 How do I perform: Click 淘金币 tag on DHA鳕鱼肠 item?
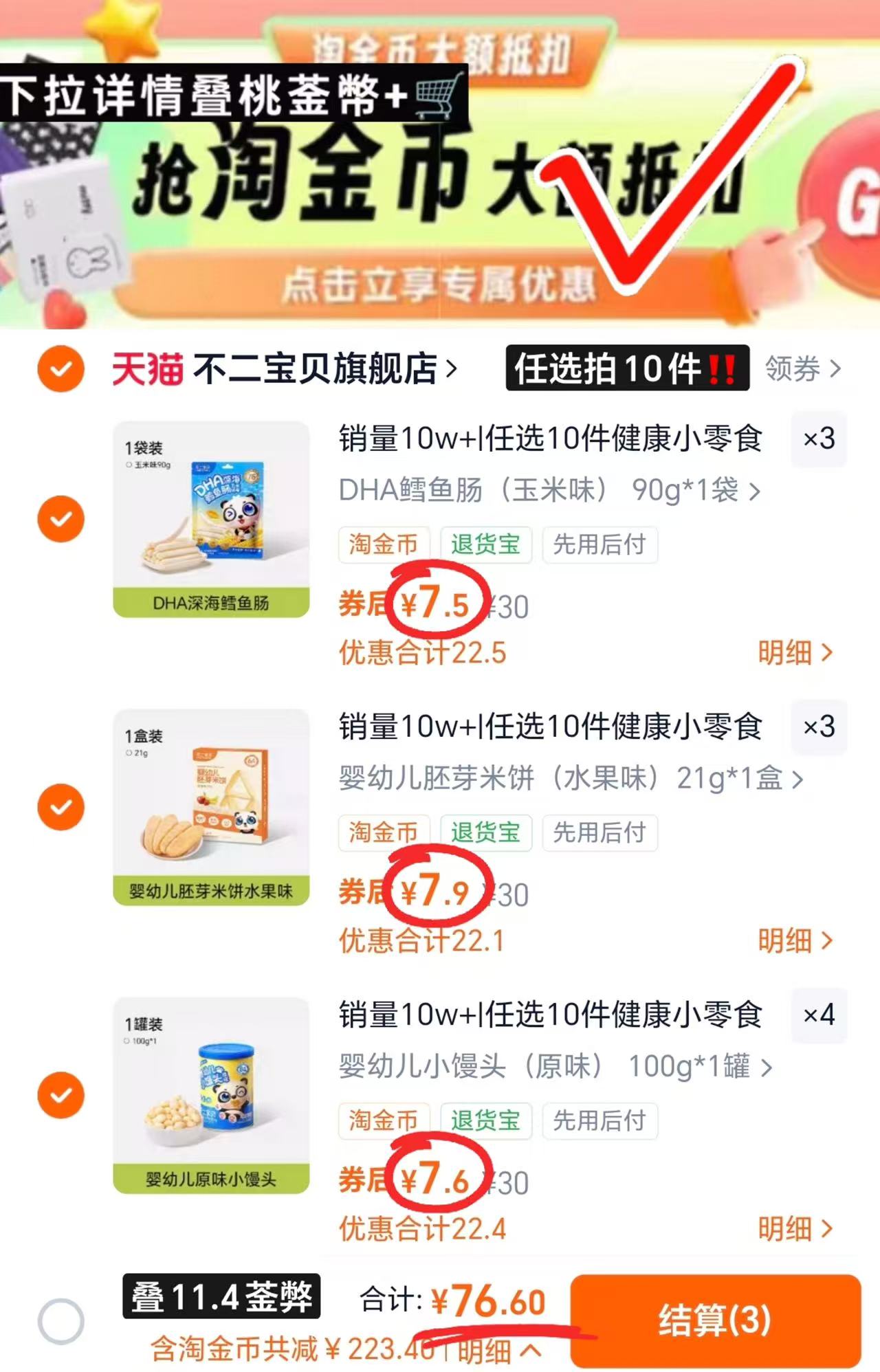[x=383, y=545]
